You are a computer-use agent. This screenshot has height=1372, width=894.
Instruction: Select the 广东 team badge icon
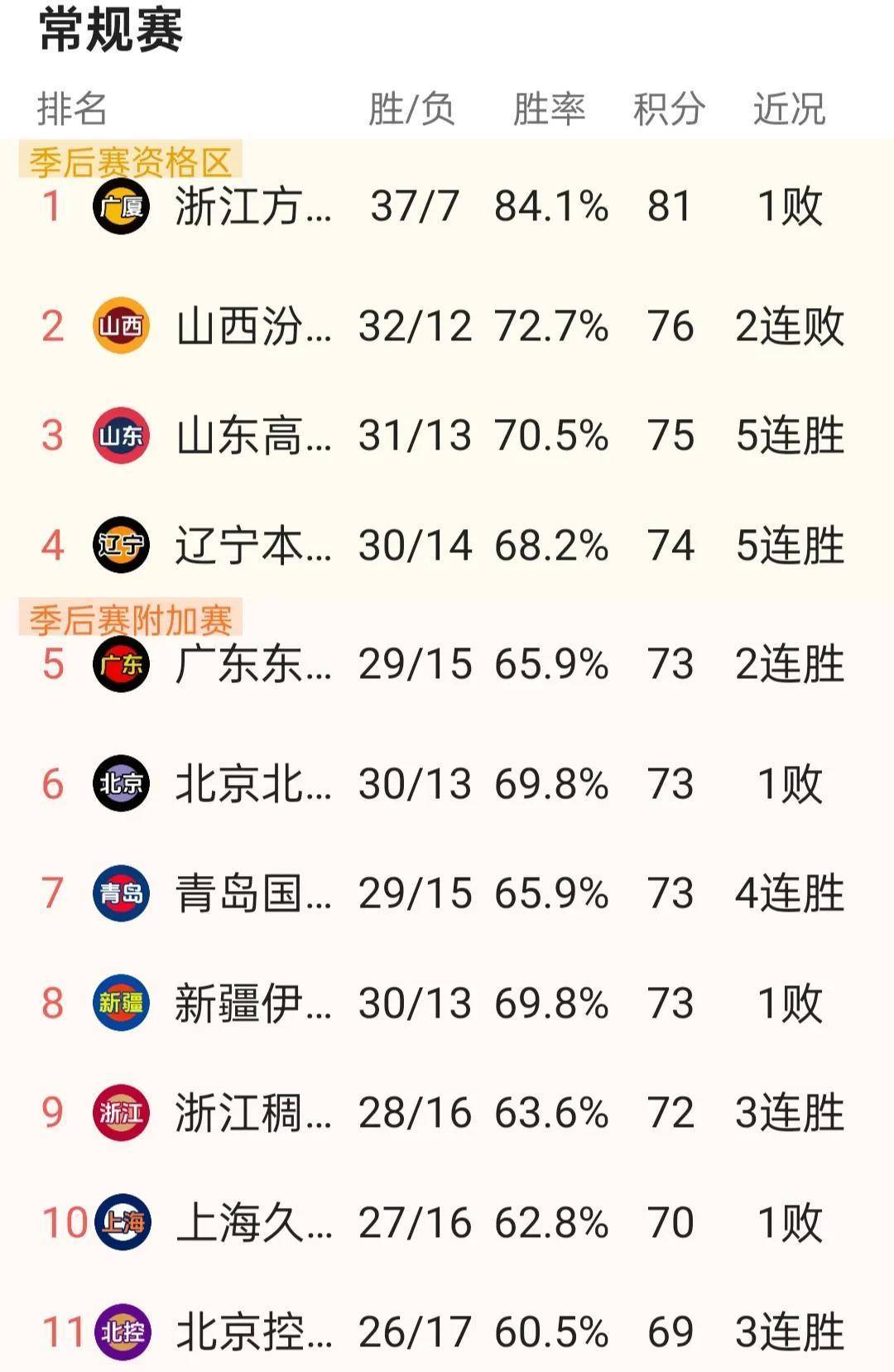click(x=121, y=662)
